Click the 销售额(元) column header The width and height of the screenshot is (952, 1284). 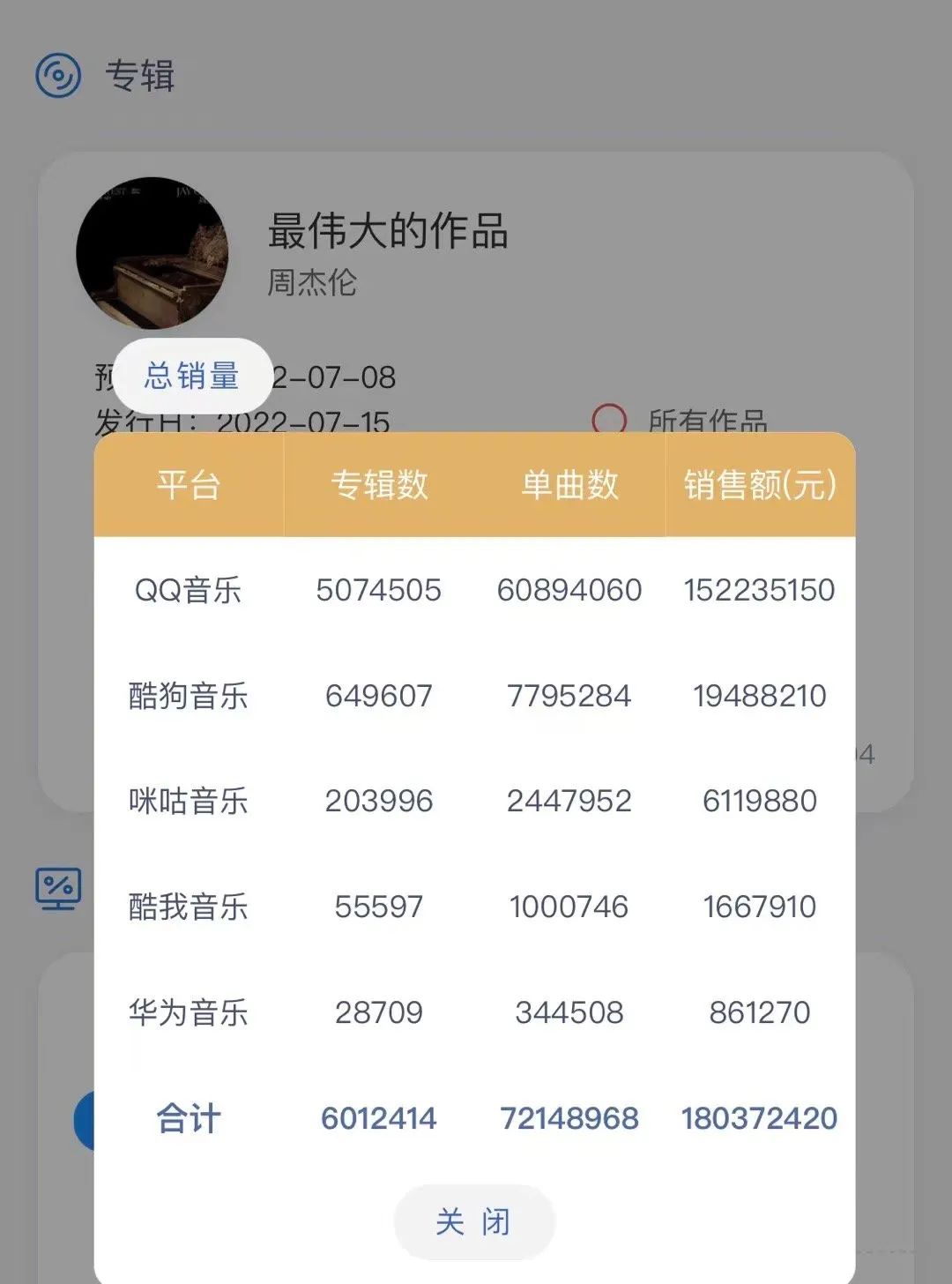pyautogui.click(x=758, y=485)
